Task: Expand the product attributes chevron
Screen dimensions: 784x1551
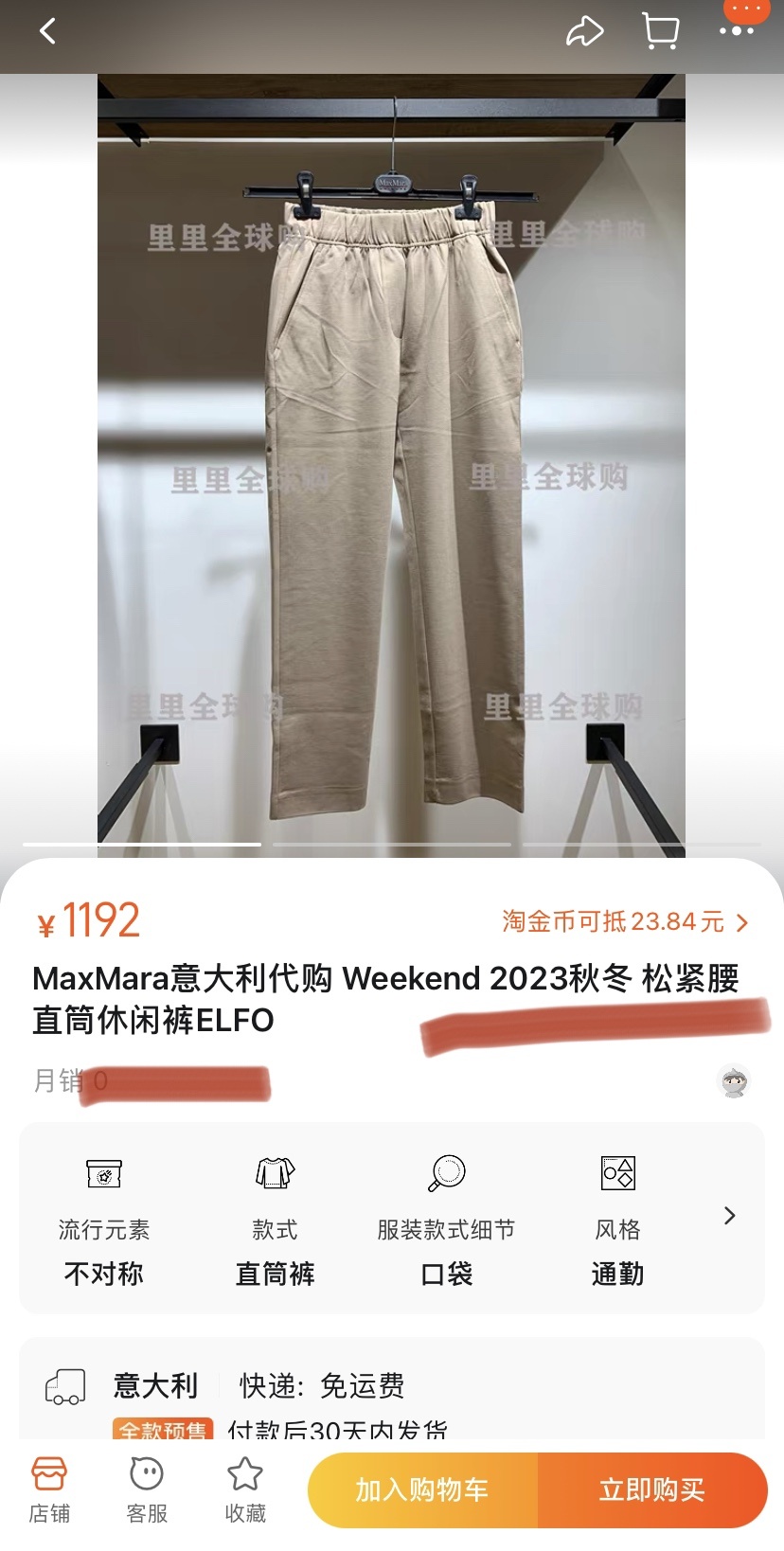Action: [x=729, y=1216]
